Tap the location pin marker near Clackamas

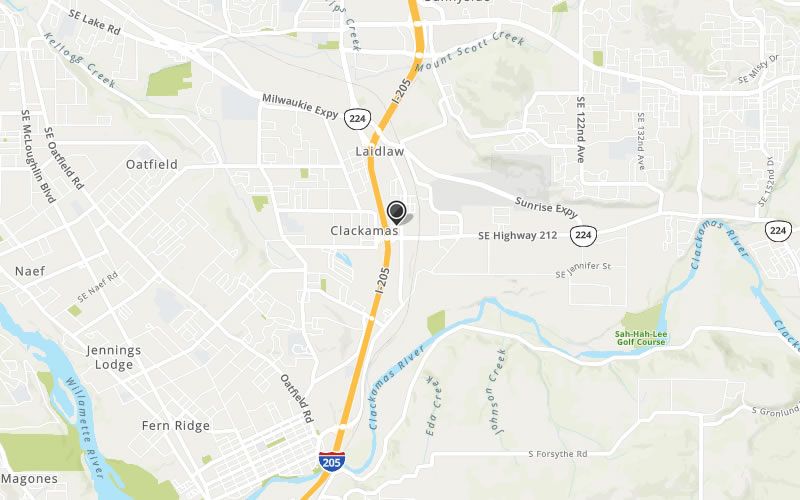coord(397,211)
